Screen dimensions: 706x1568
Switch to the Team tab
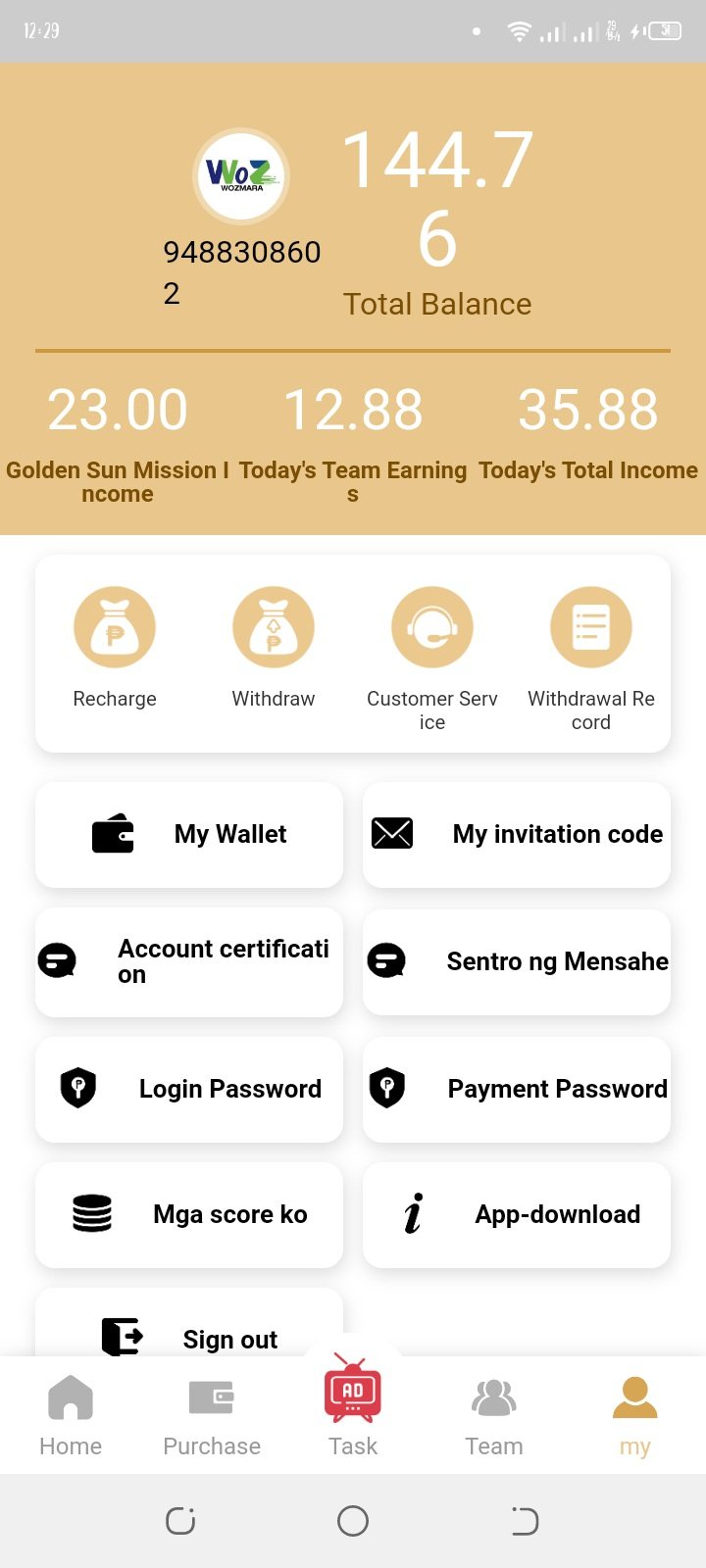494,1415
